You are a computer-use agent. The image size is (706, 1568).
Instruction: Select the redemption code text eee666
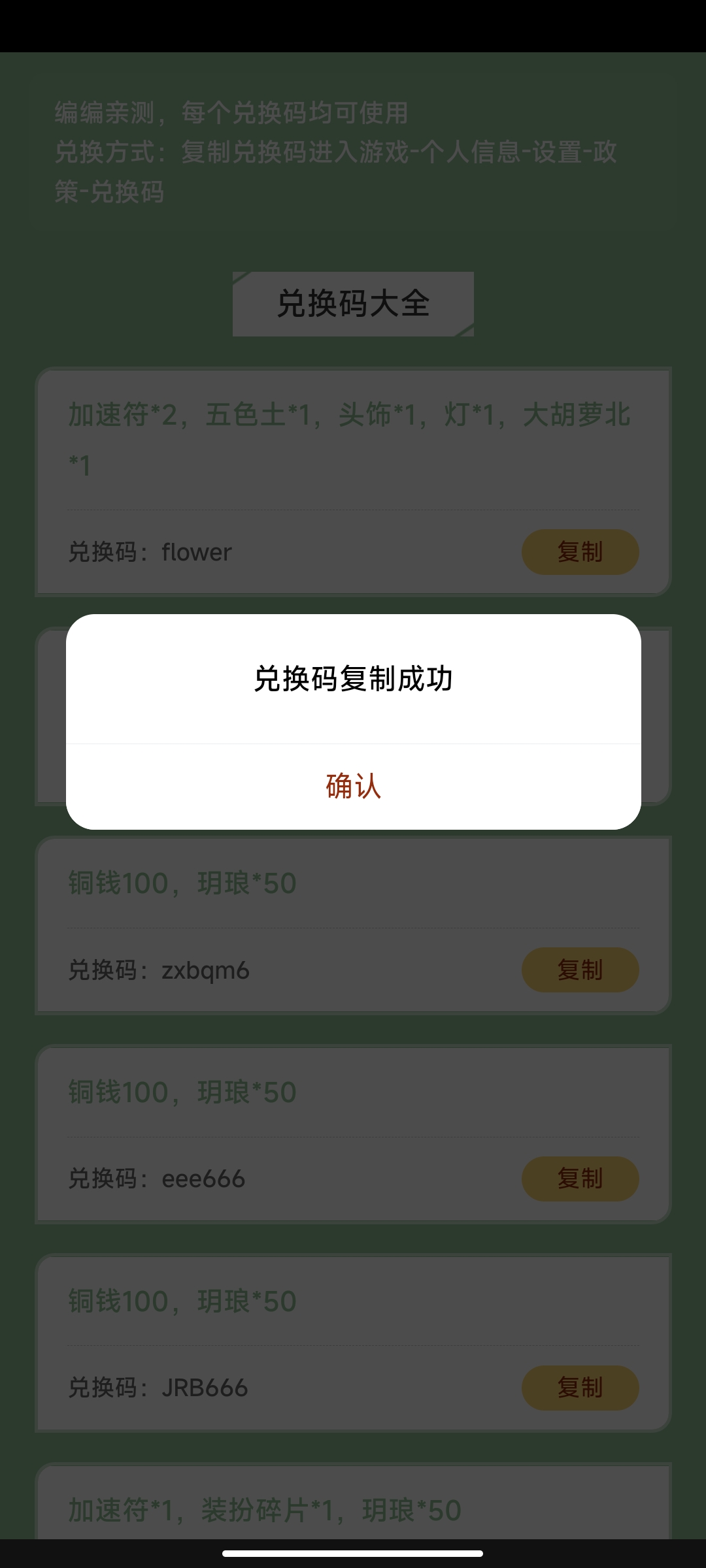click(x=203, y=1179)
